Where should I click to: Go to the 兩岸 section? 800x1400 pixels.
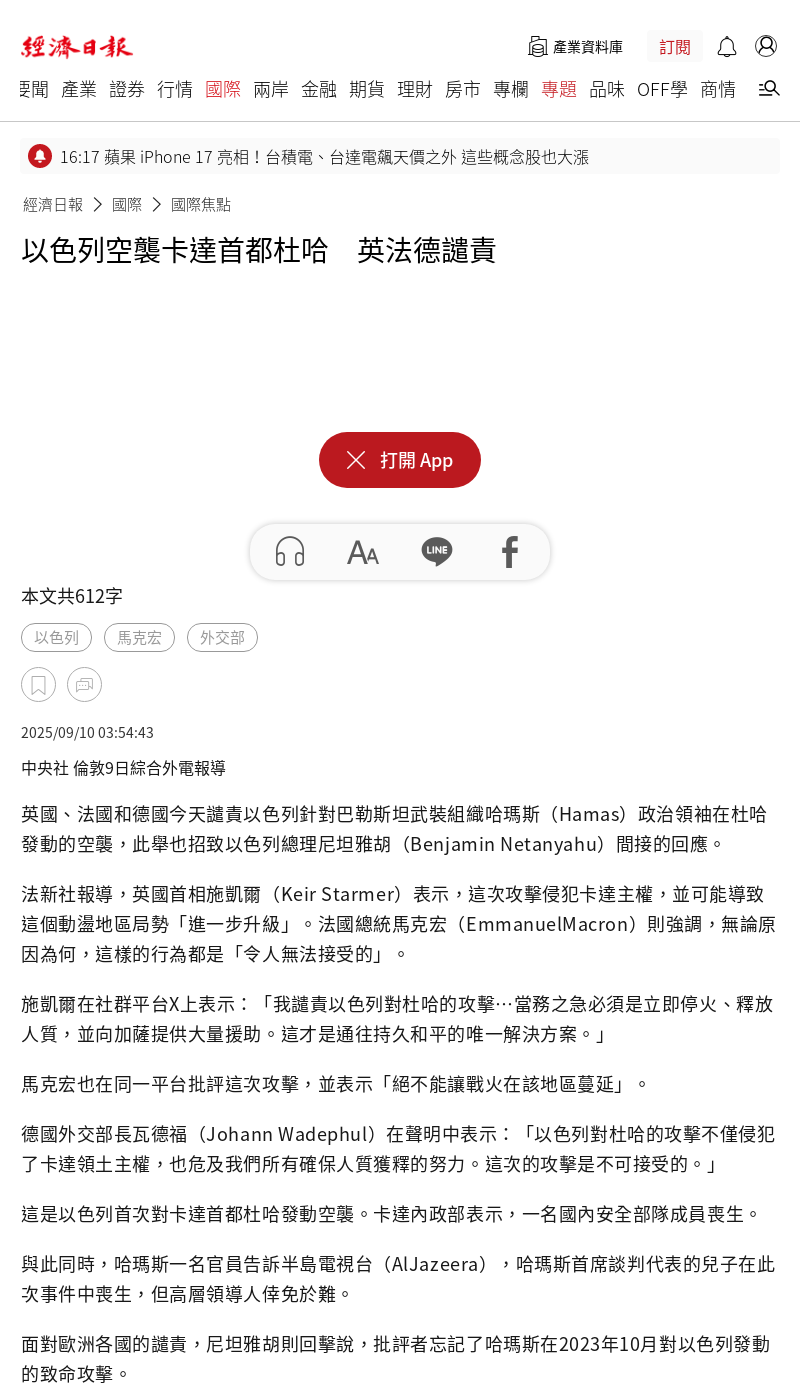pyautogui.click(x=271, y=89)
